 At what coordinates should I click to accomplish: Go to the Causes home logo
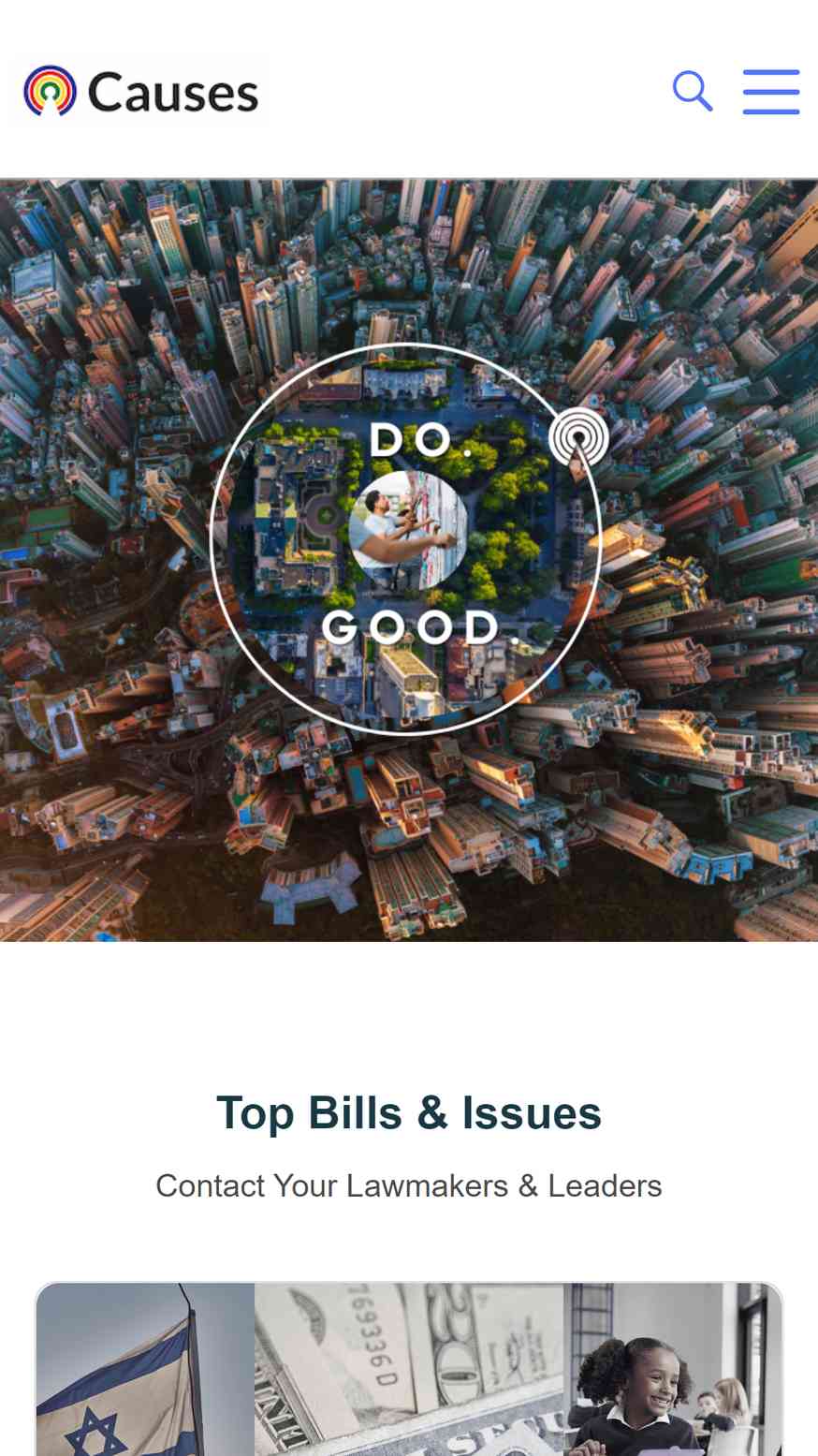(139, 92)
